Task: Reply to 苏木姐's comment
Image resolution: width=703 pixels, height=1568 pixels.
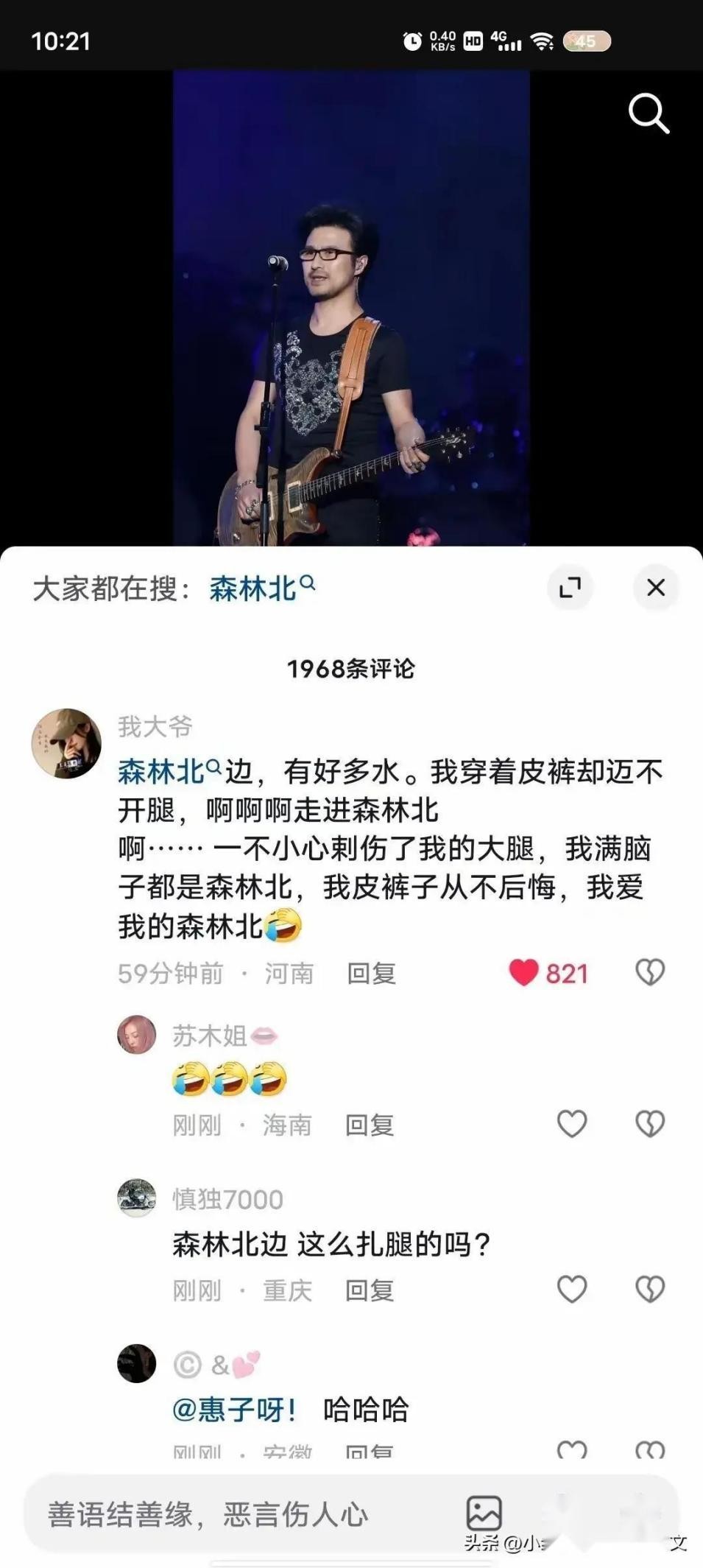Action: [370, 1125]
